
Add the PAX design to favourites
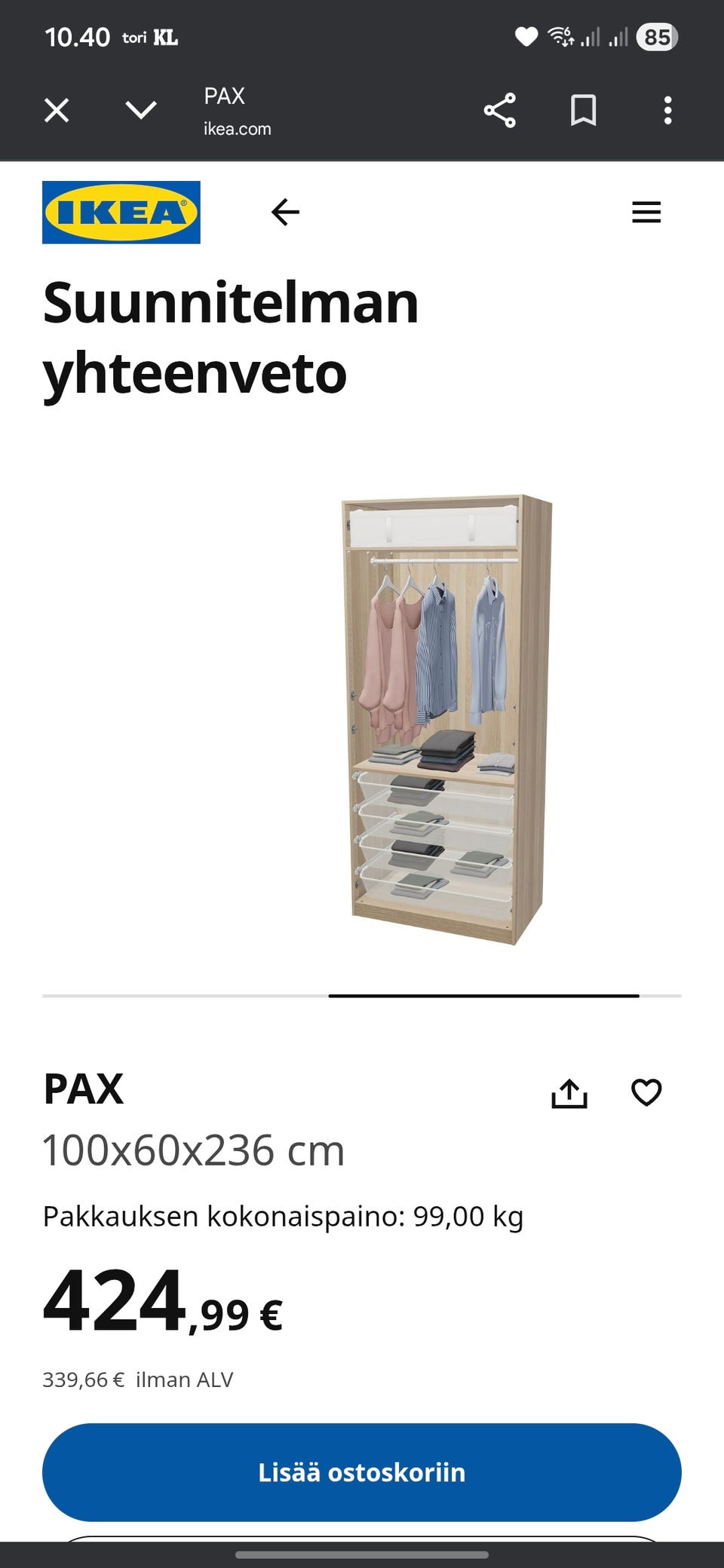(646, 1092)
